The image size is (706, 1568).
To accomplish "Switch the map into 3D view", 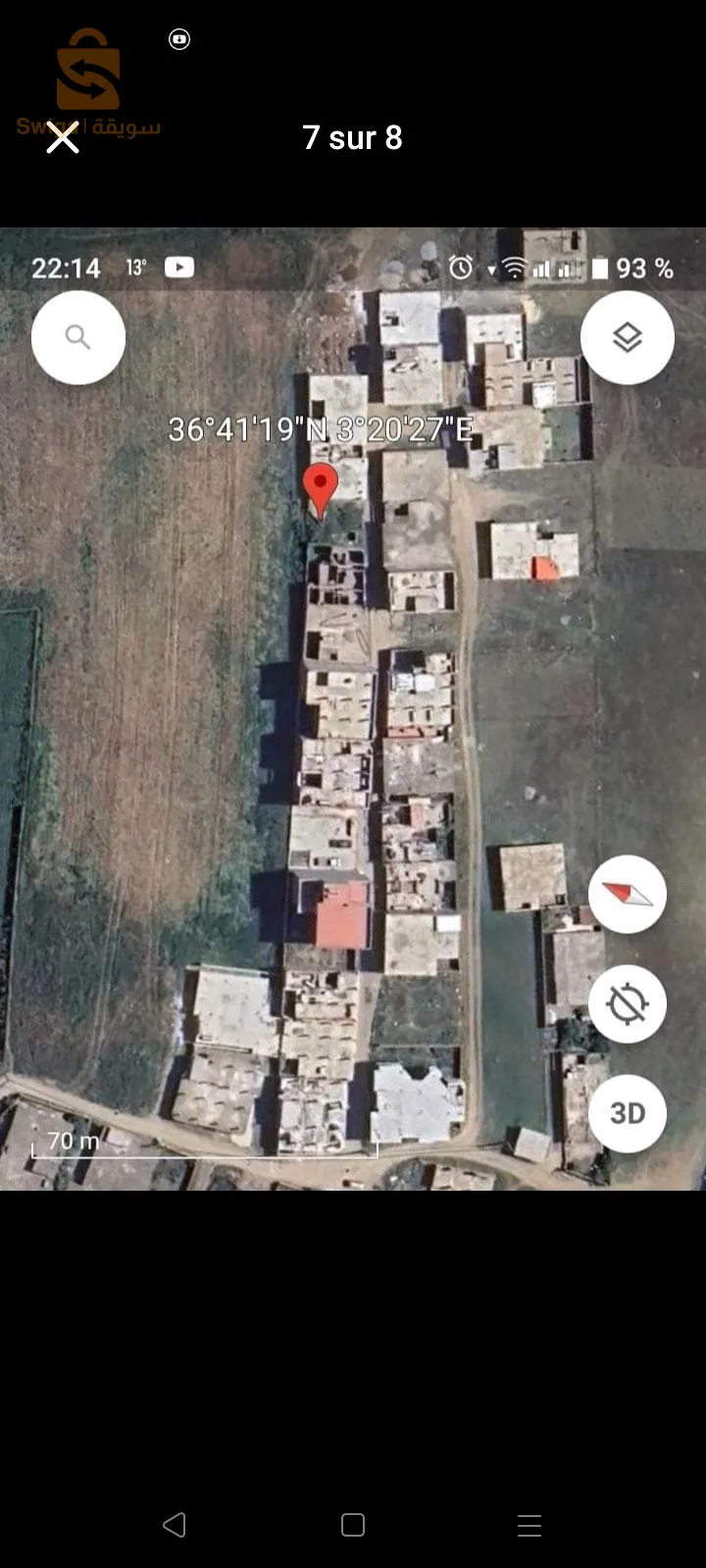I will click(627, 1113).
